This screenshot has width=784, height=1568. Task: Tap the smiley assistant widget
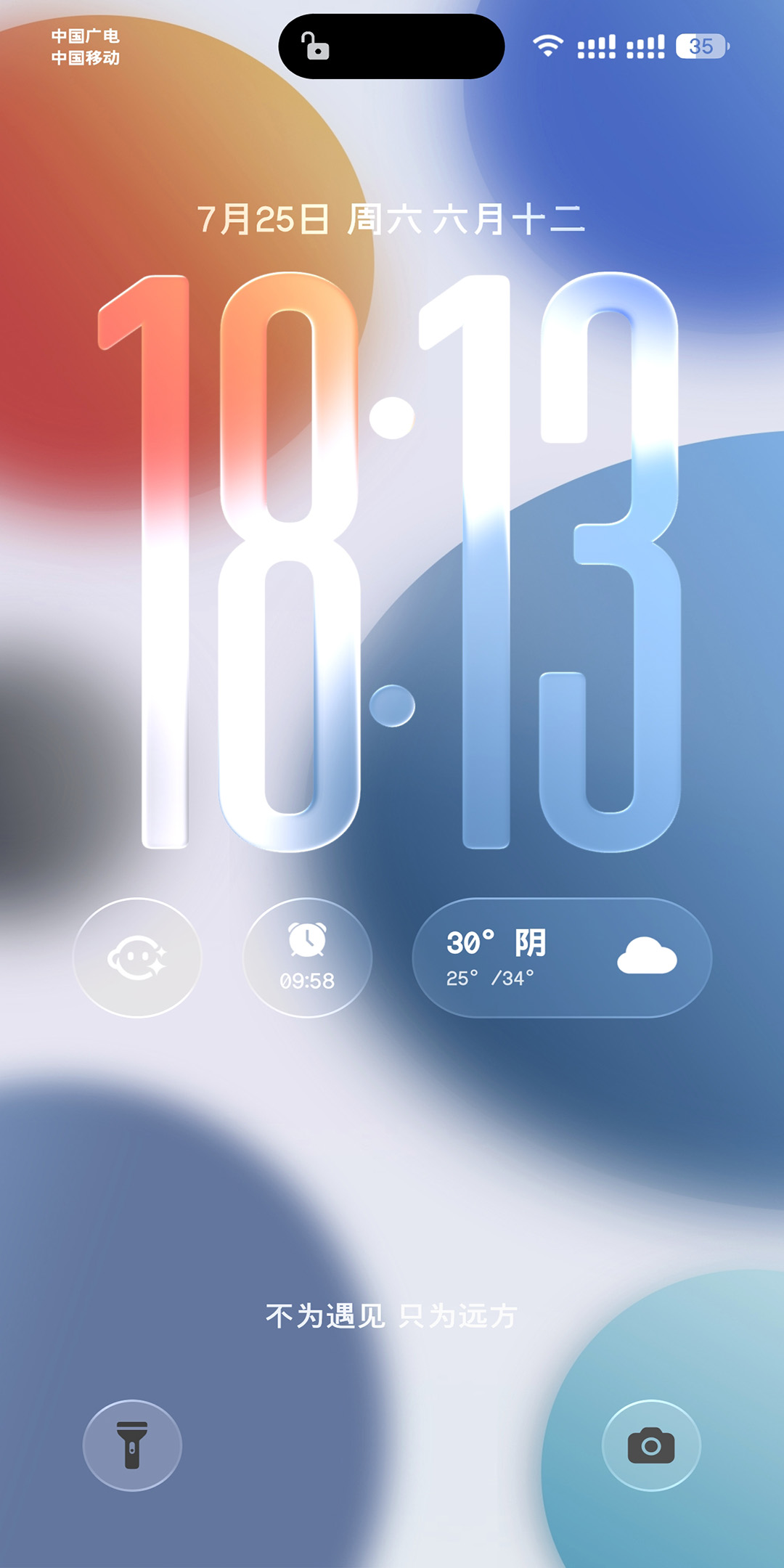tap(137, 957)
